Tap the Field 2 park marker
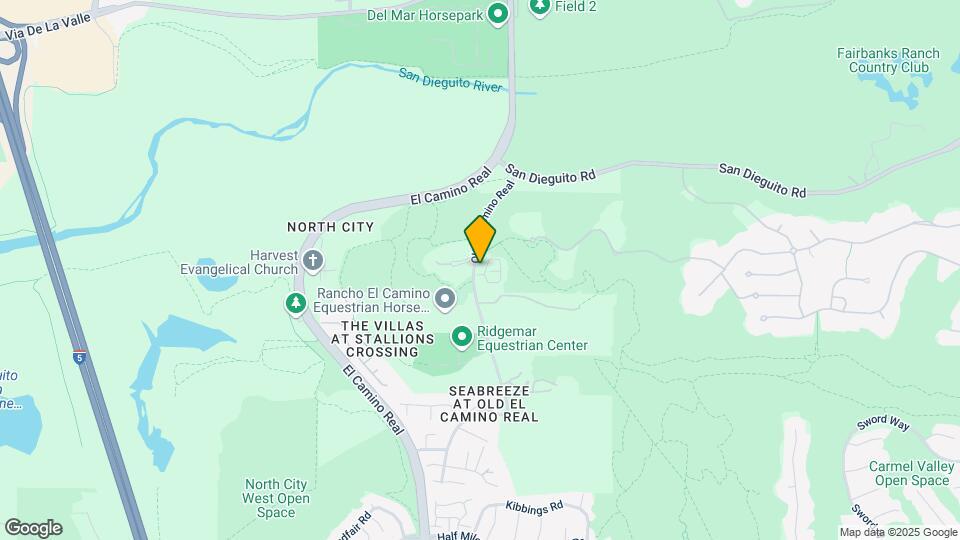 [x=540, y=6]
